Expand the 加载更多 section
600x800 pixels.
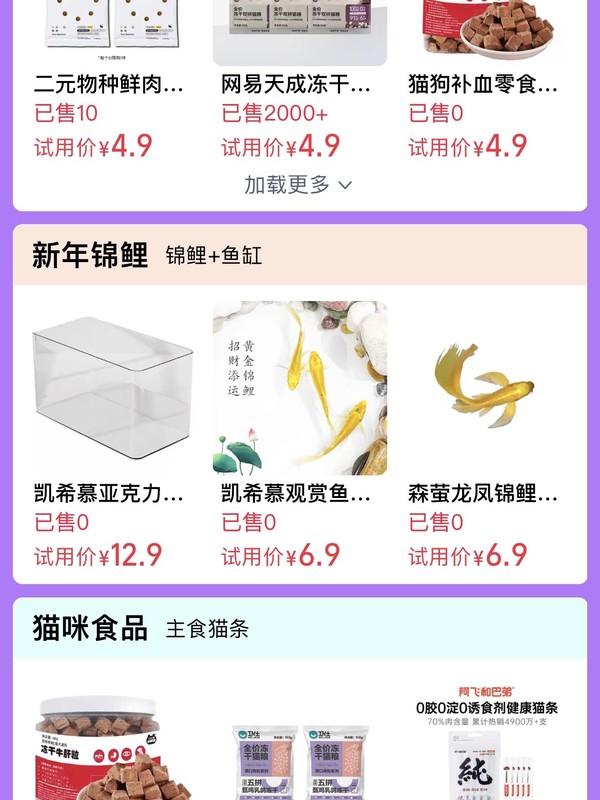298,185
